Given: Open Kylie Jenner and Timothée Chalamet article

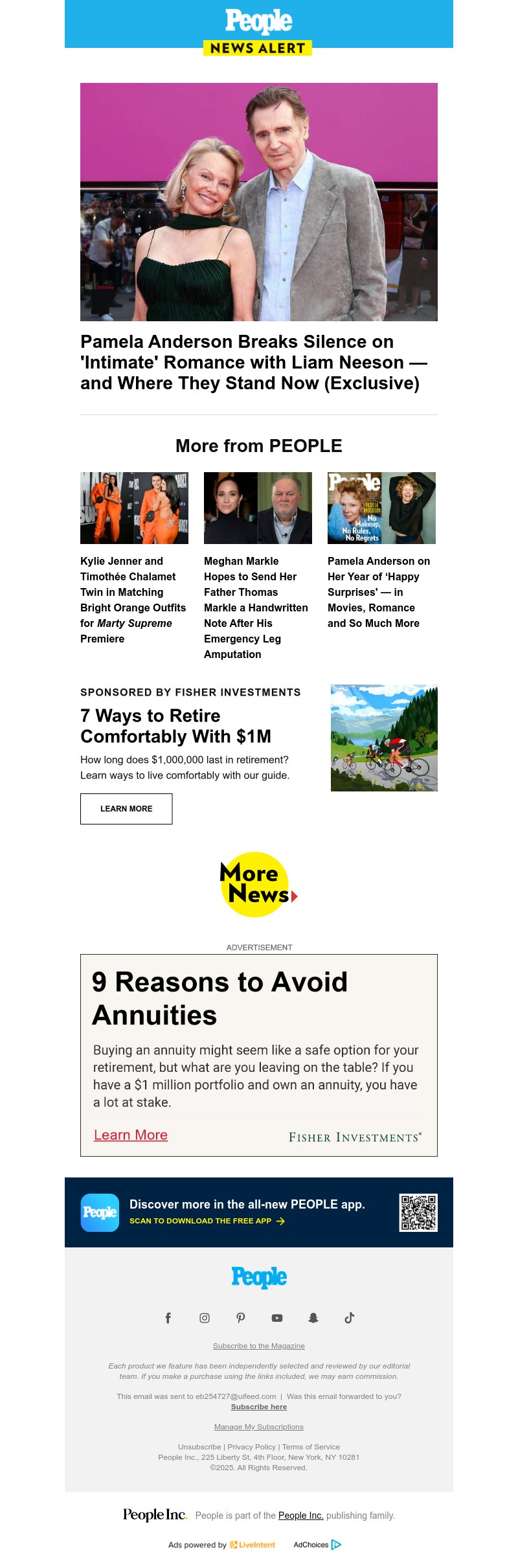Looking at the screenshot, I should (x=133, y=599).
